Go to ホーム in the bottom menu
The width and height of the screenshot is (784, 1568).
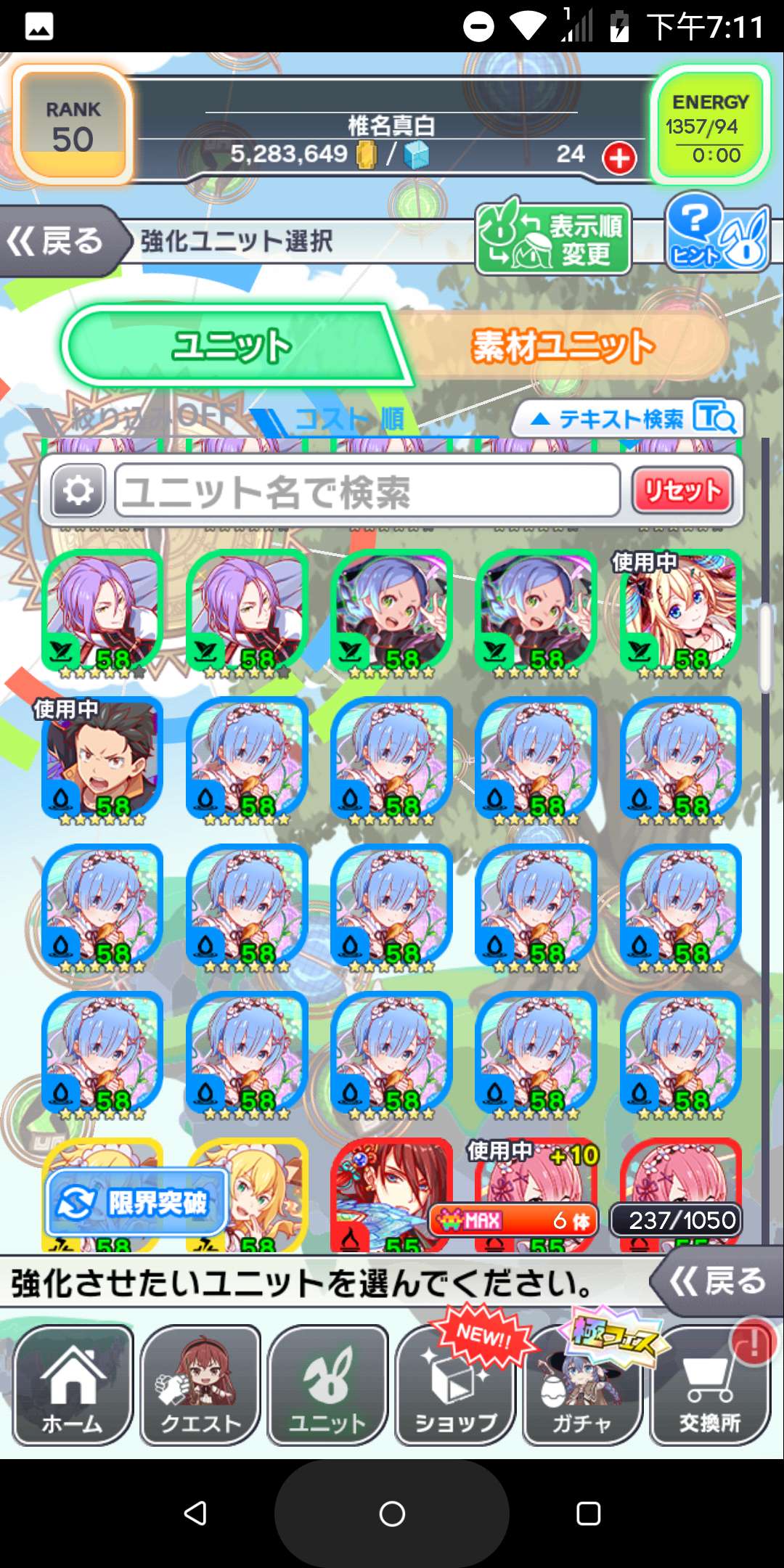[x=73, y=1386]
